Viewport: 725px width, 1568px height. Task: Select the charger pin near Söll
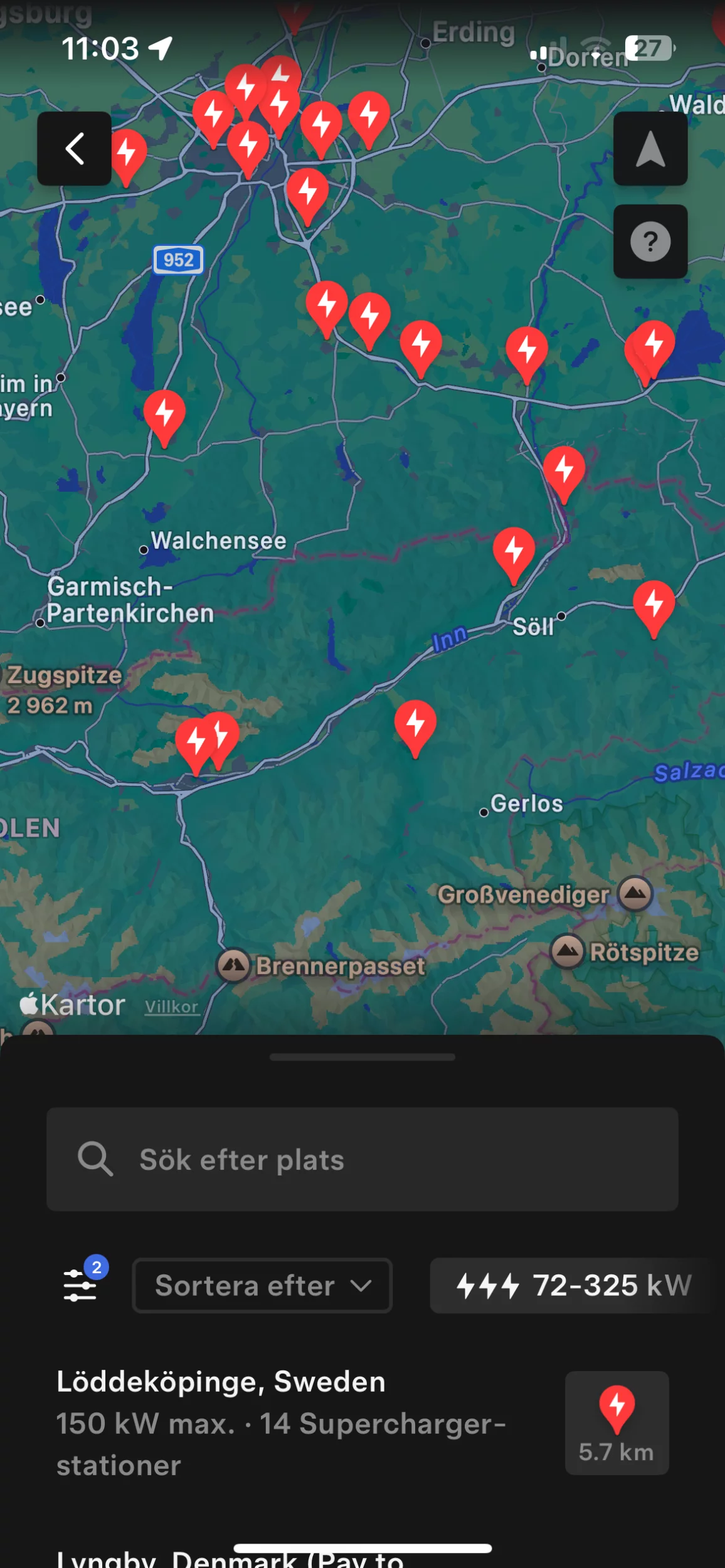click(x=514, y=552)
